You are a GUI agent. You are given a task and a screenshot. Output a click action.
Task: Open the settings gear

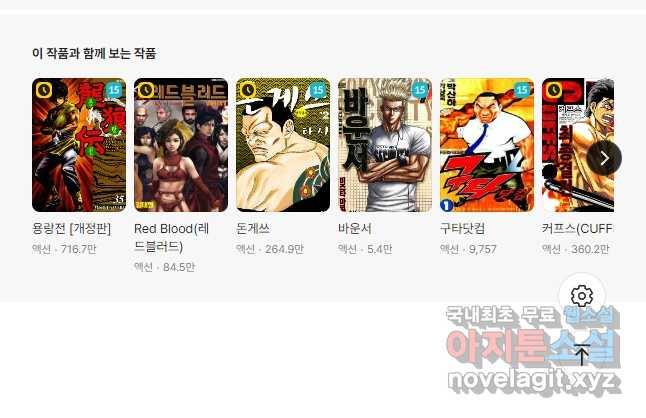coord(583,296)
